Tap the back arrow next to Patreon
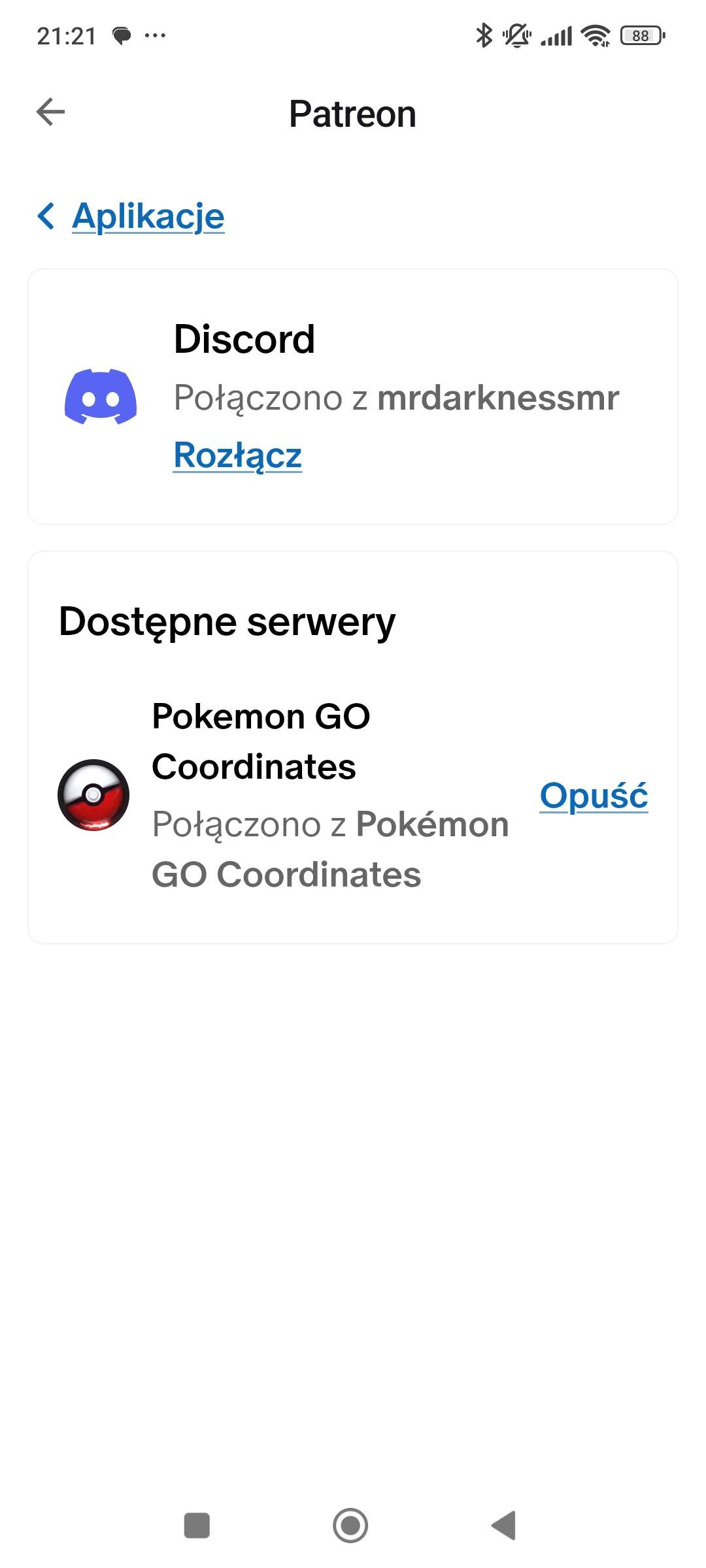706x1568 pixels. [x=50, y=112]
